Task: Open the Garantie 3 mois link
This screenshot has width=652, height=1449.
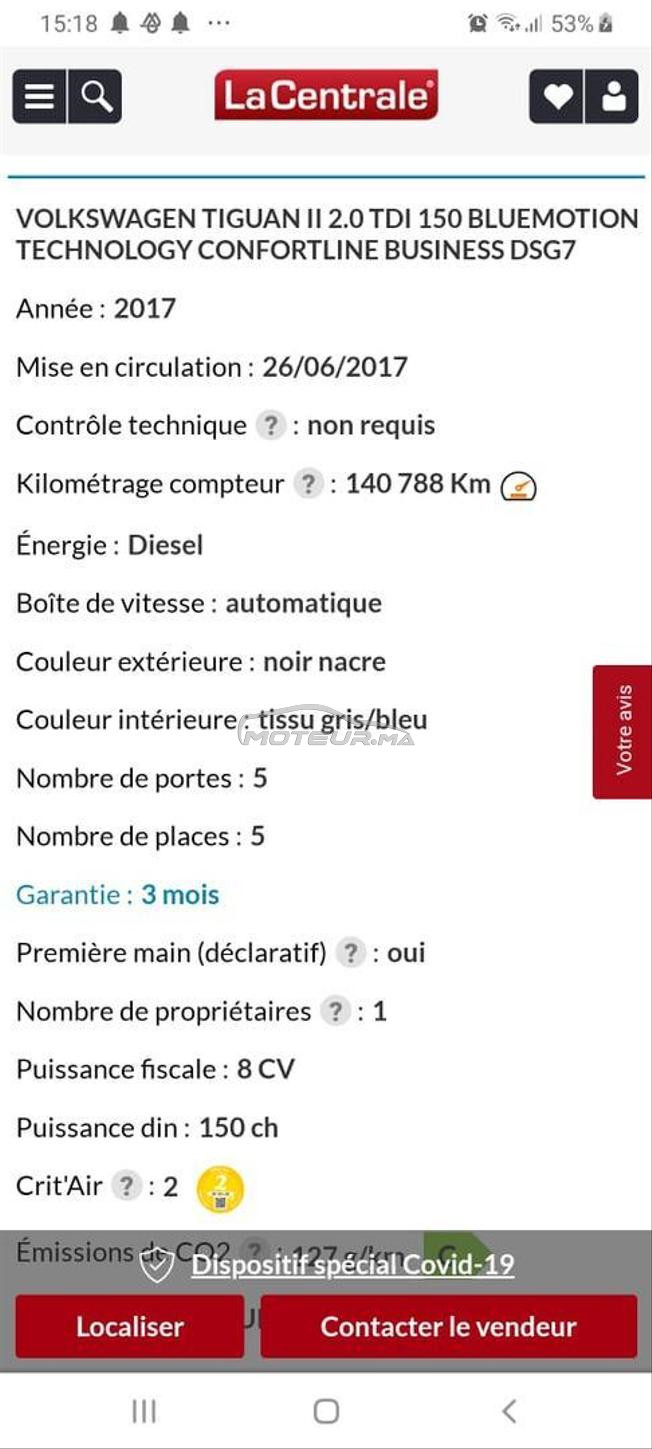Action: (x=118, y=894)
